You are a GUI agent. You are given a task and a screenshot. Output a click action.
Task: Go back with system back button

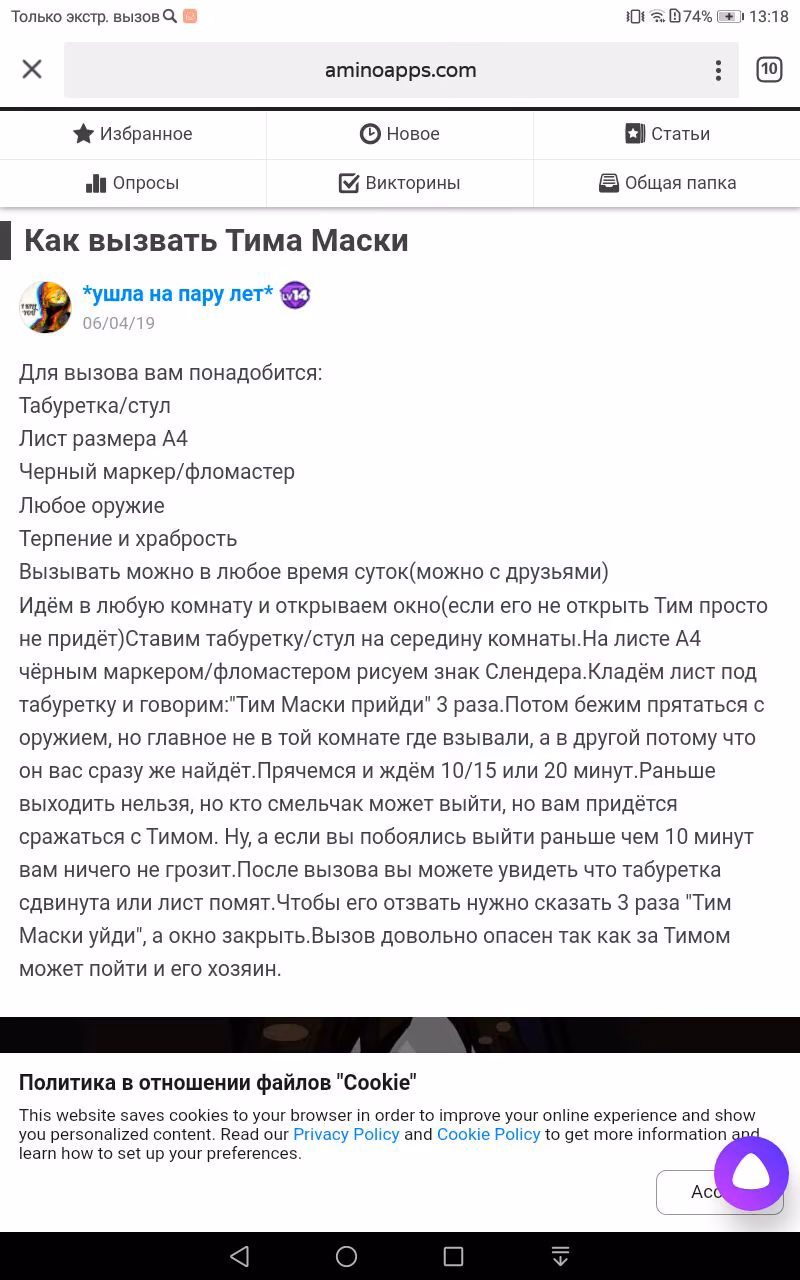(239, 1256)
